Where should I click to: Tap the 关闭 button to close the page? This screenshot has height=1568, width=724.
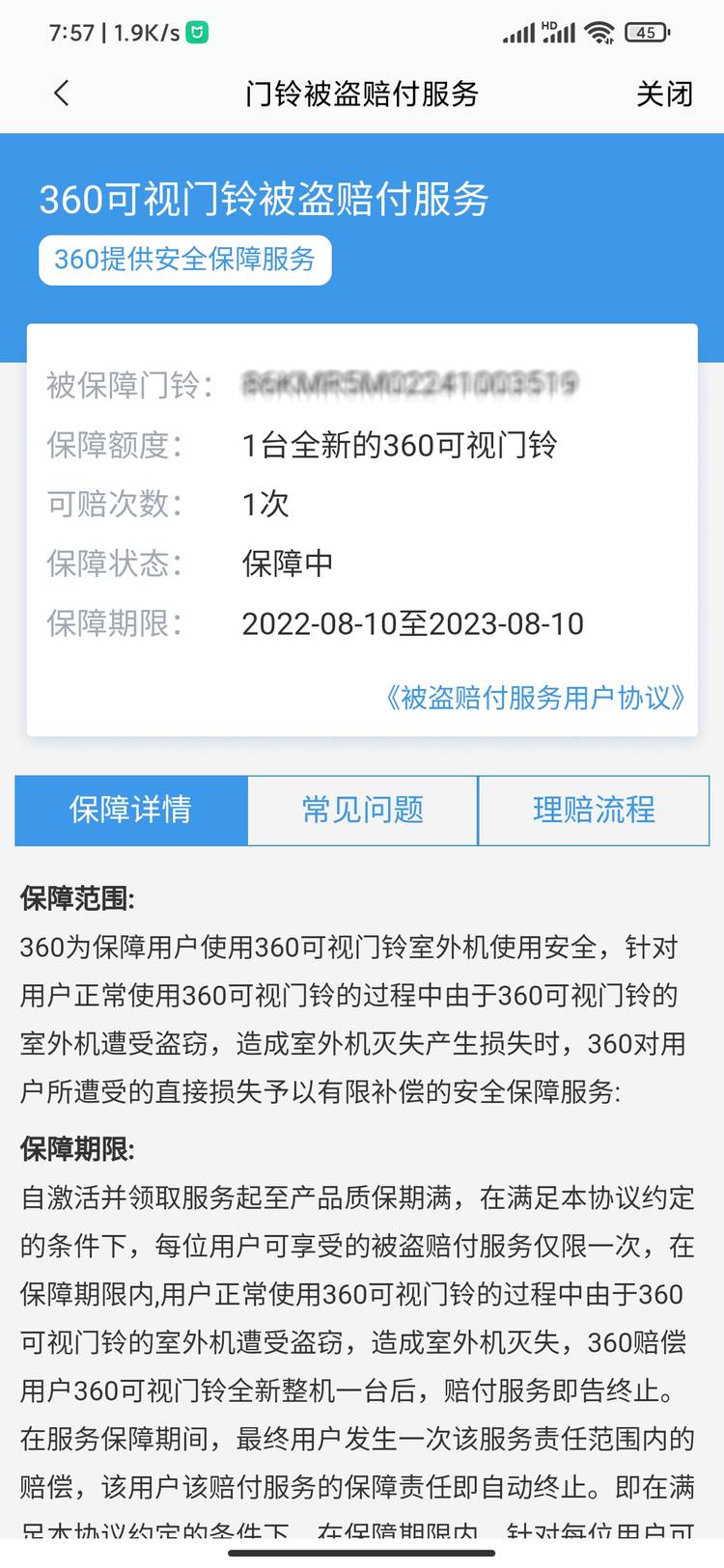pyautogui.click(x=663, y=94)
